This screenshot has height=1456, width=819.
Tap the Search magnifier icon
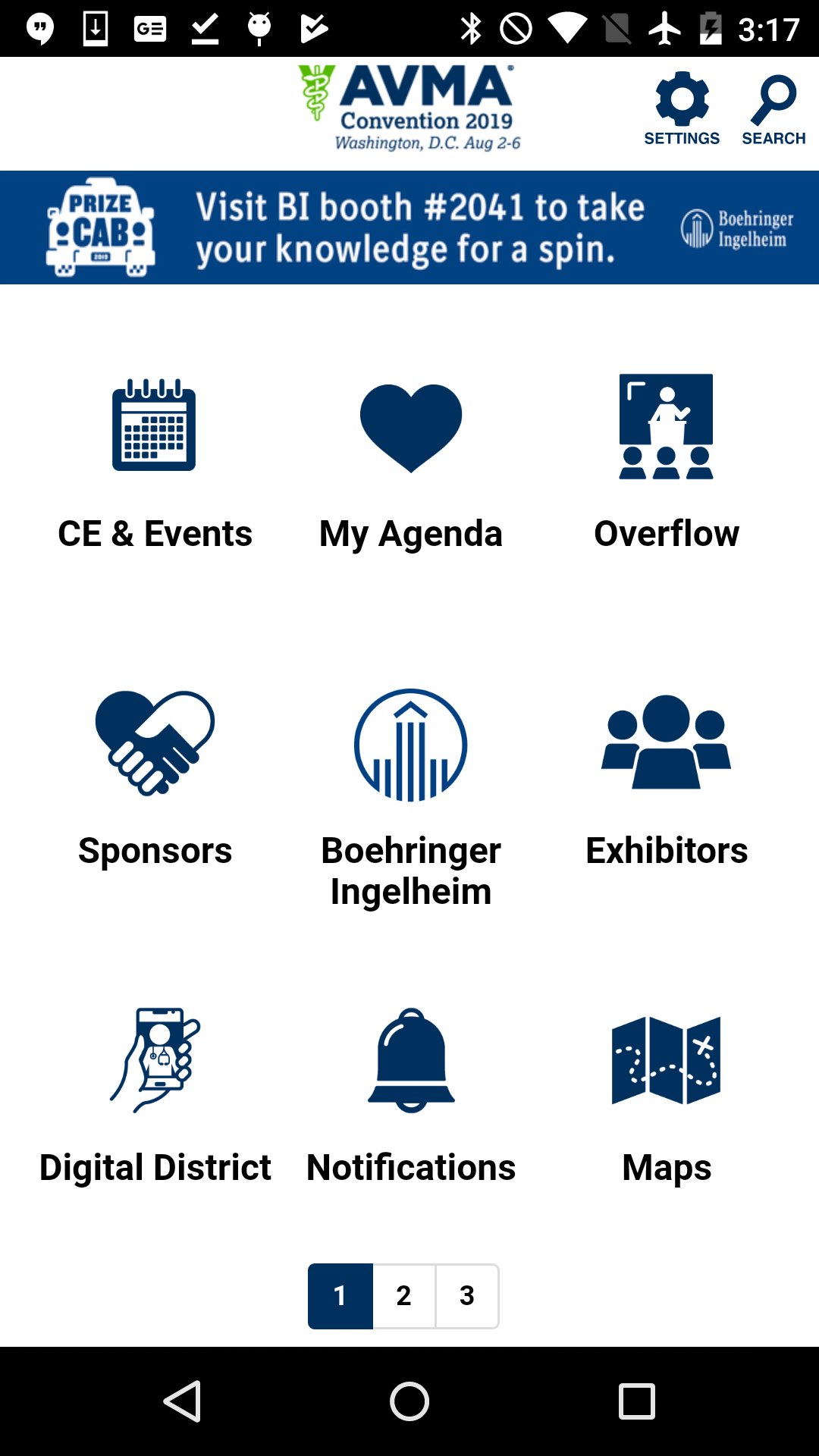click(773, 99)
